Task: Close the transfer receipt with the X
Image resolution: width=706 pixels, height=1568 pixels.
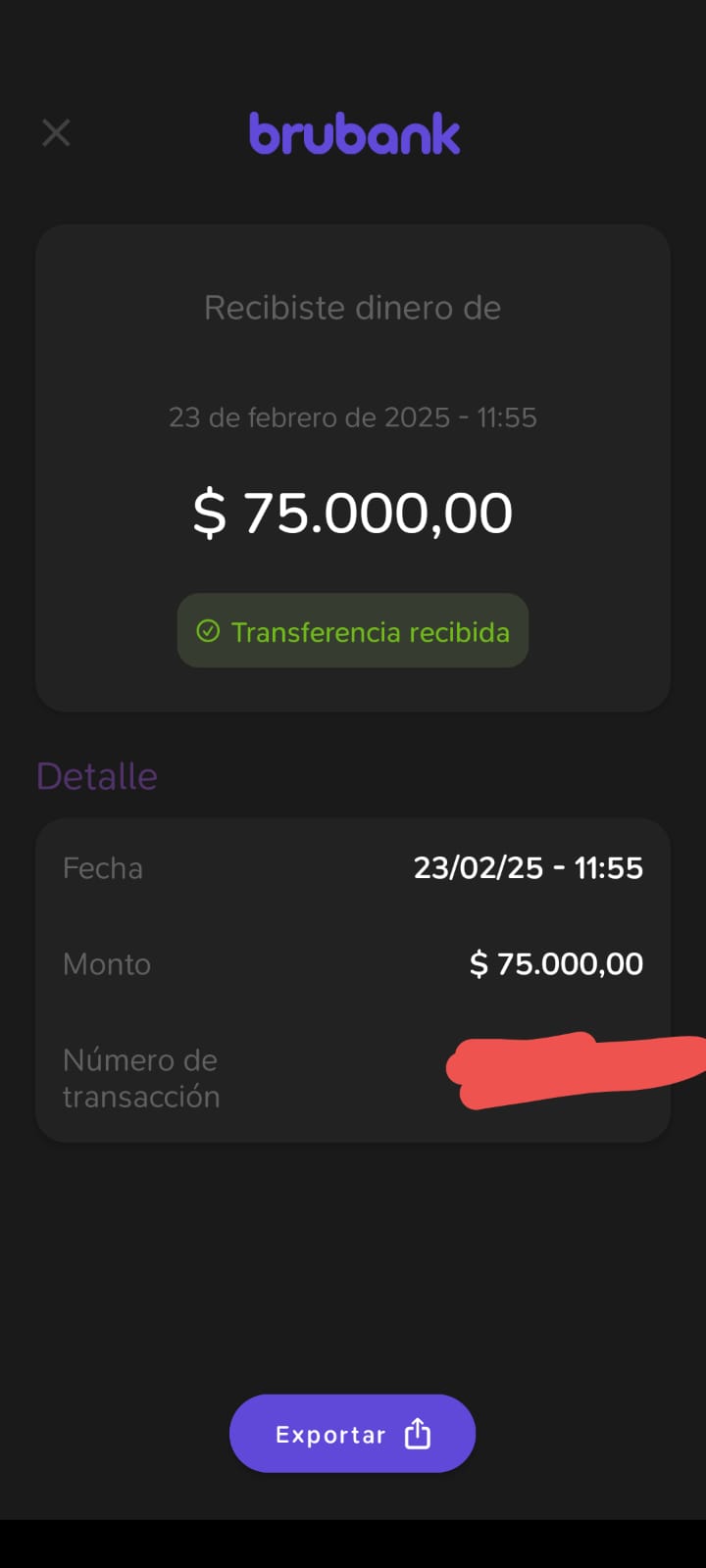Action: pyautogui.click(x=56, y=132)
